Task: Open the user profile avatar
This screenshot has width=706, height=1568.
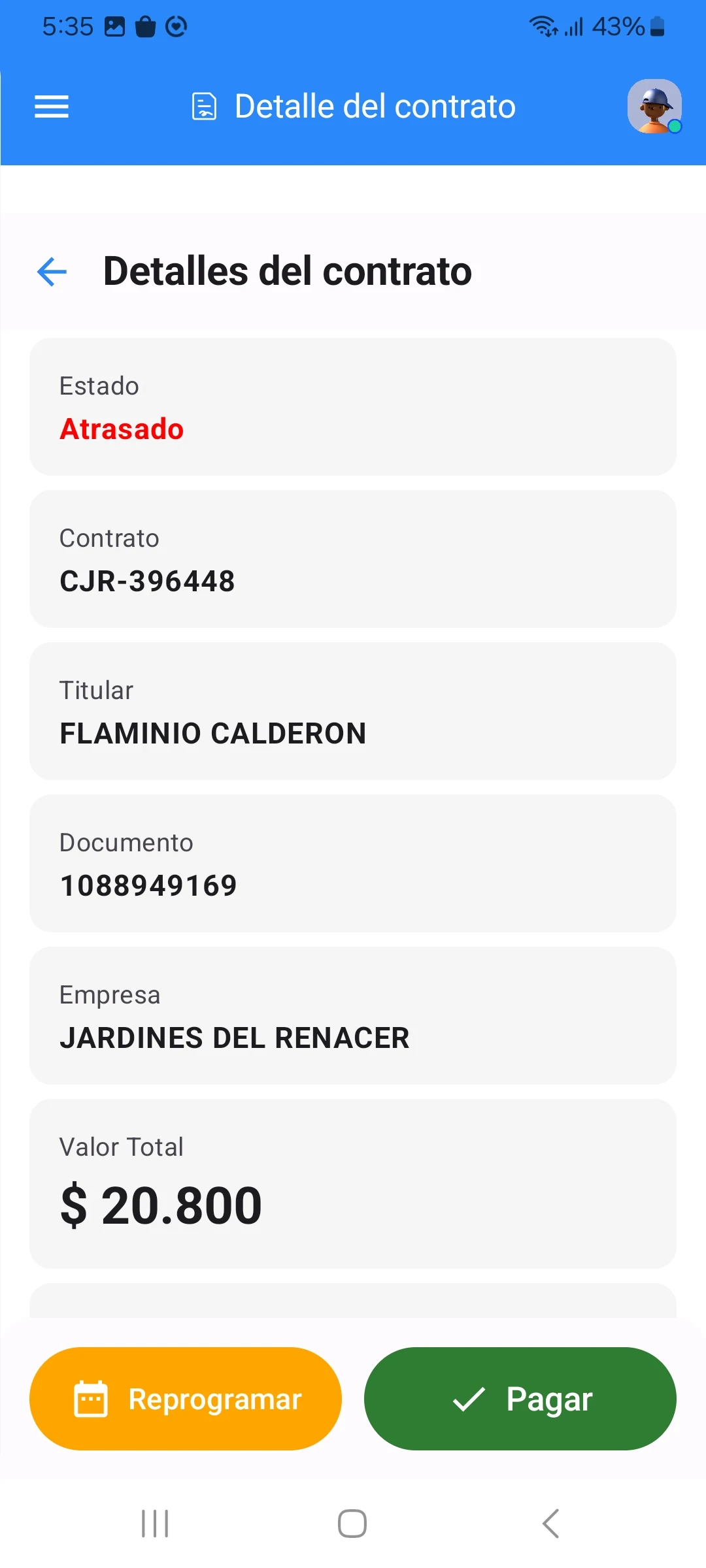Action: [x=654, y=106]
